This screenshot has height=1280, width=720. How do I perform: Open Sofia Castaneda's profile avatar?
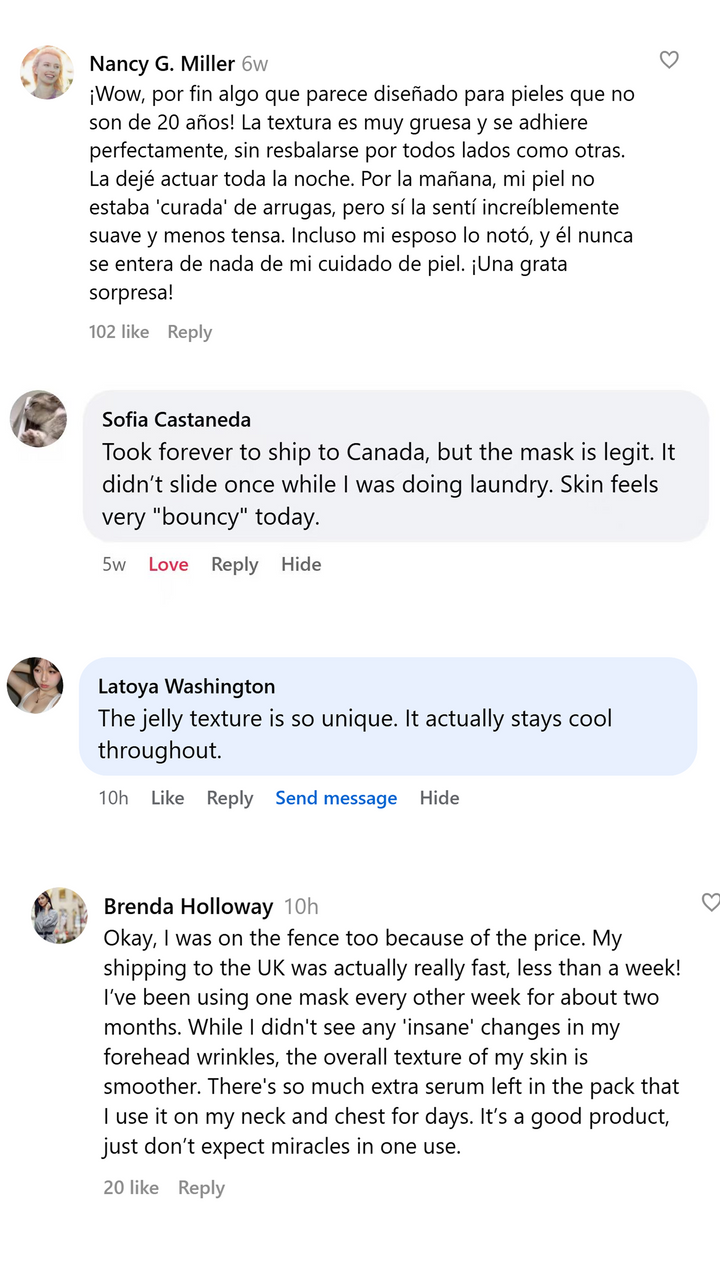click(37, 418)
